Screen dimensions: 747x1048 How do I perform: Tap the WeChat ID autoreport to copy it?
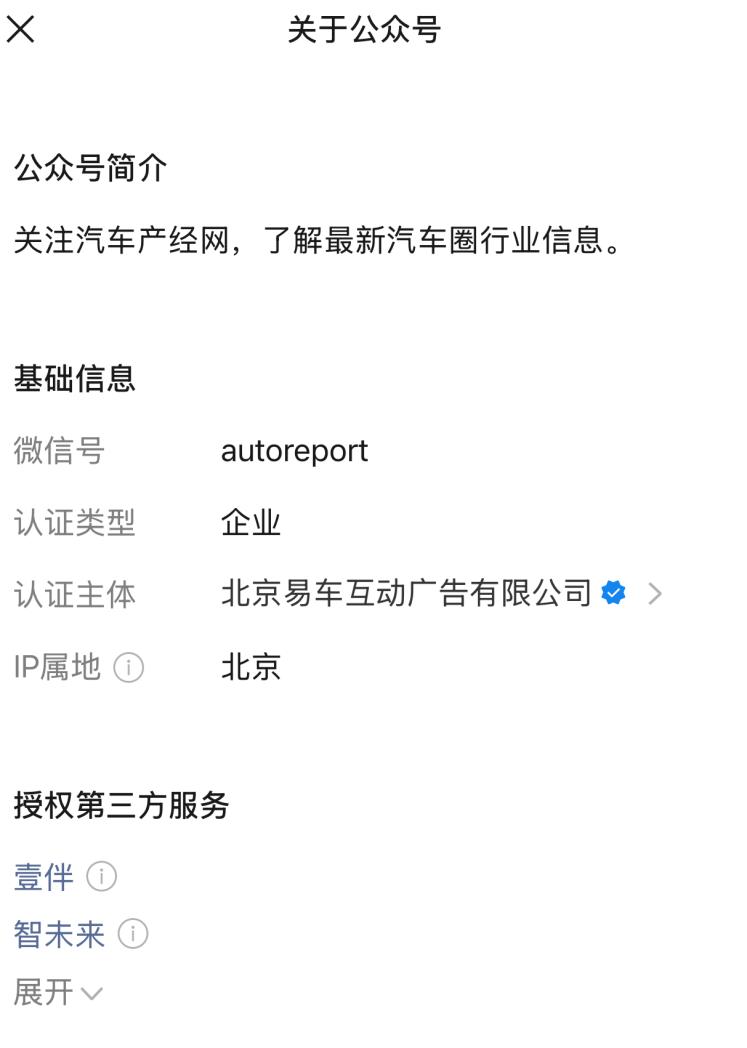click(295, 450)
